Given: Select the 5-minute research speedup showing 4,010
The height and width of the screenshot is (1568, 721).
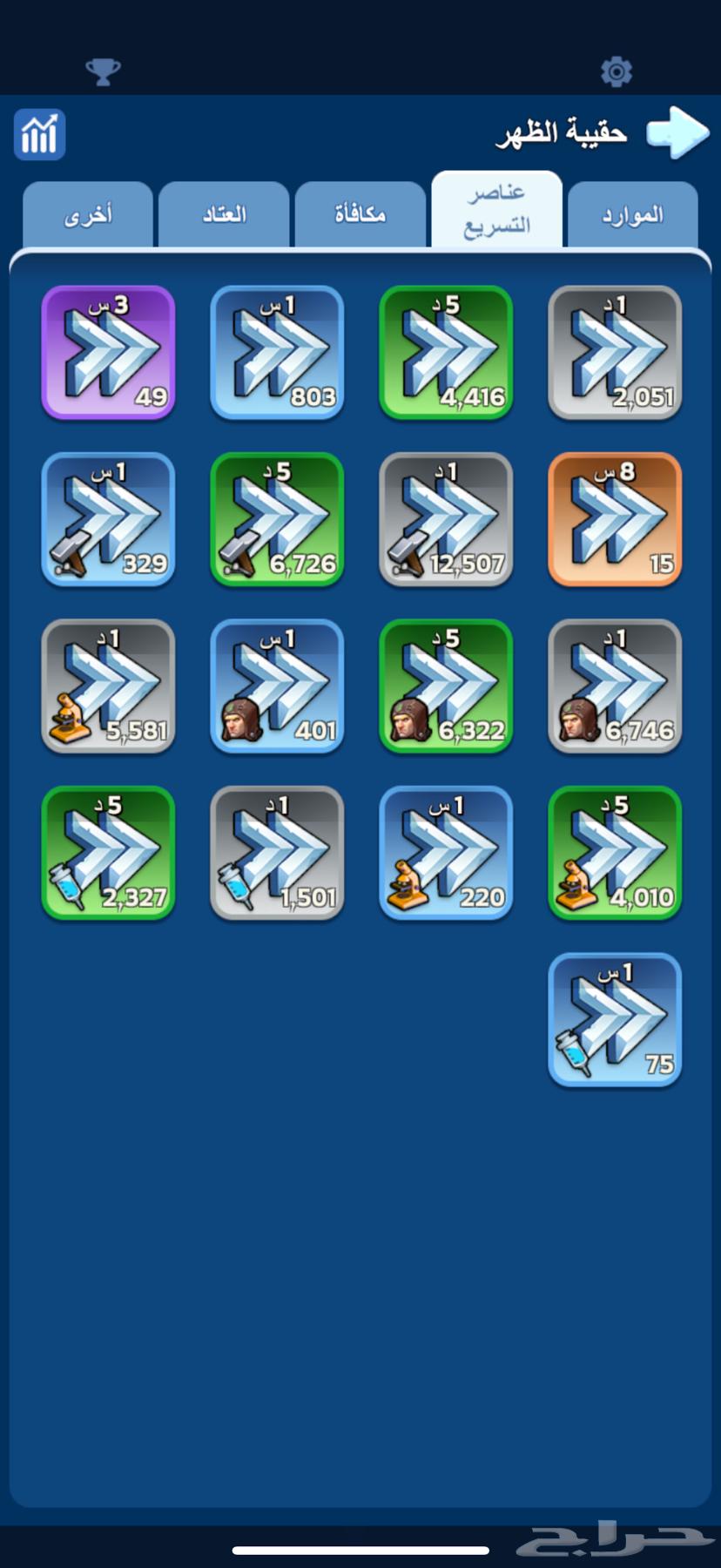Looking at the screenshot, I should pos(615,852).
